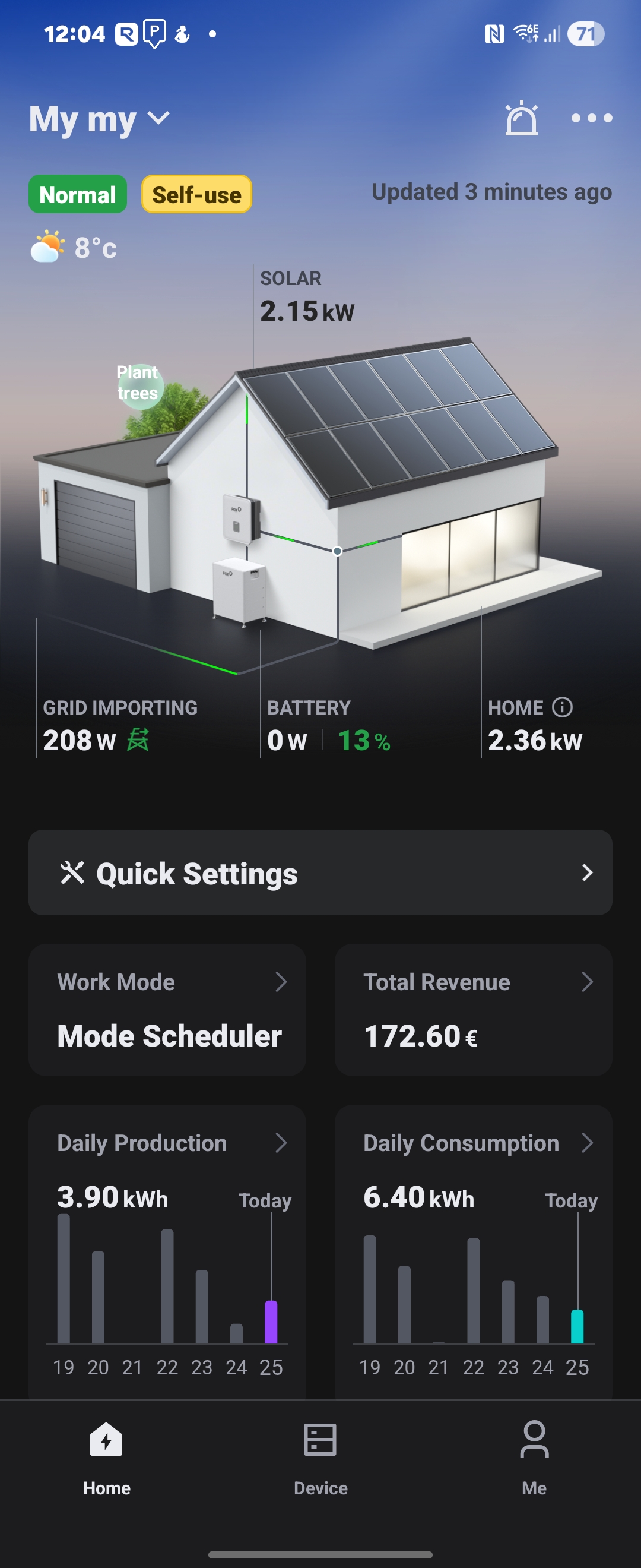
Task: Show info about Home consumption
Action: coord(562,707)
